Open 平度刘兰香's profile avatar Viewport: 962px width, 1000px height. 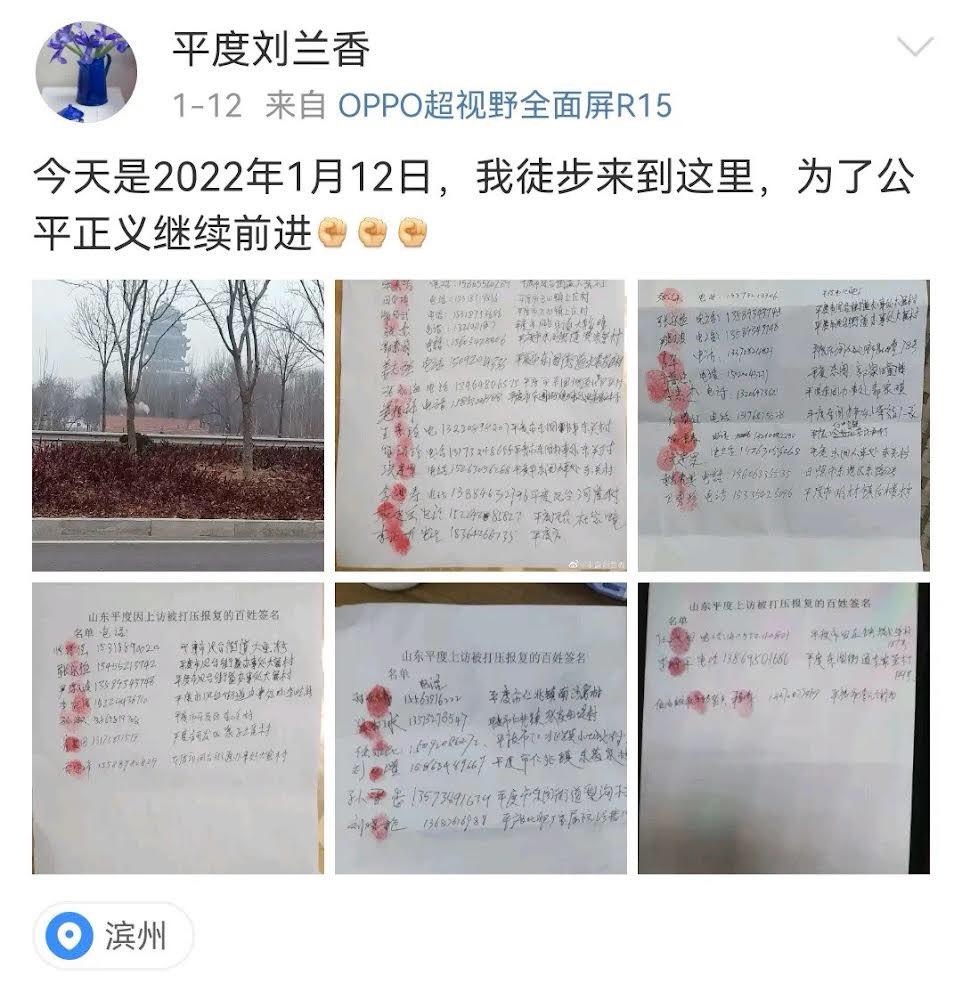[x=86, y=71]
